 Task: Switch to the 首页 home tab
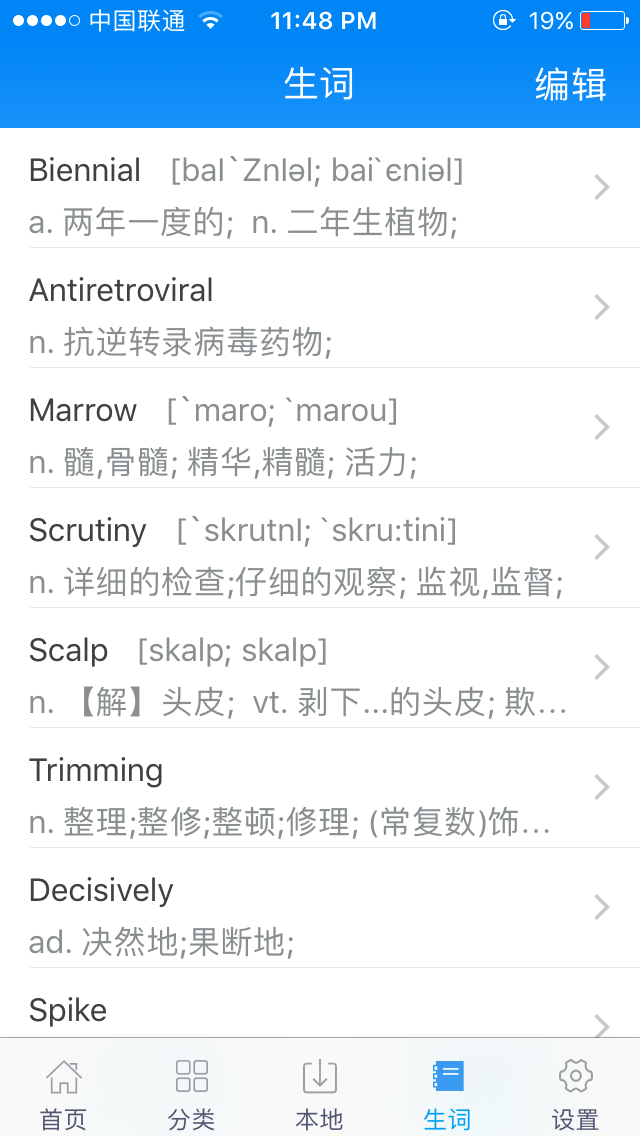64,1092
